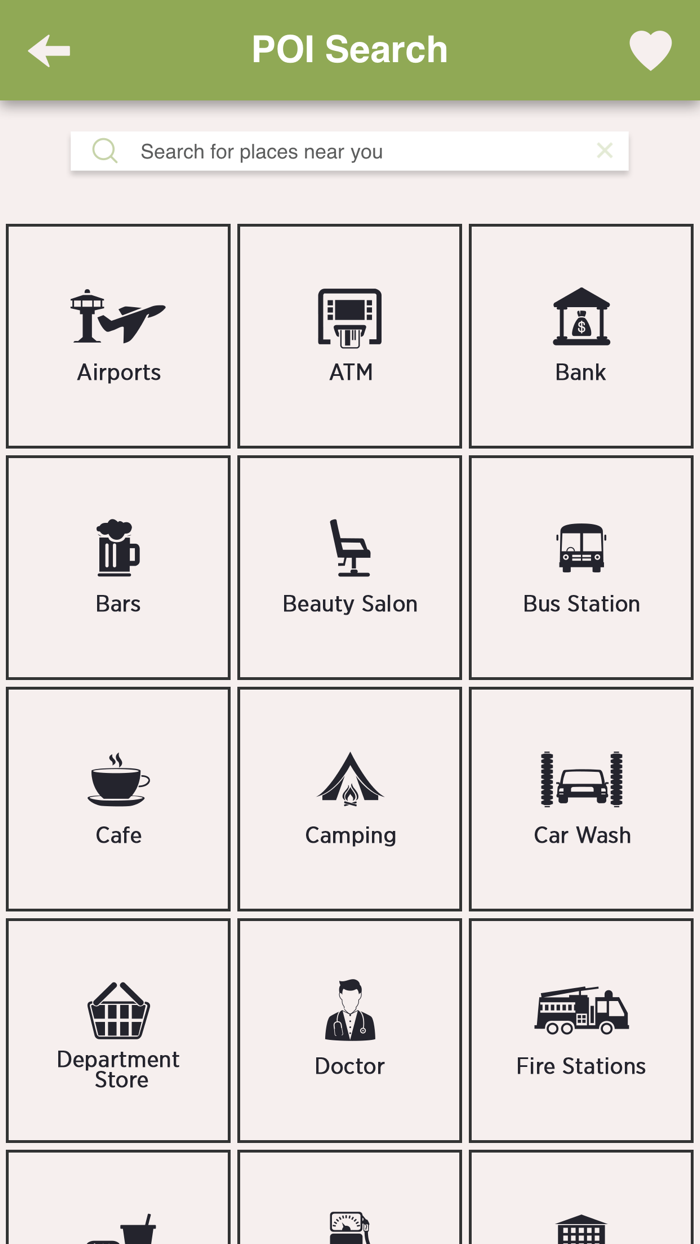Open the Bus Station category
Image resolution: width=700 pixels, height=1244 pixels.
581,567
